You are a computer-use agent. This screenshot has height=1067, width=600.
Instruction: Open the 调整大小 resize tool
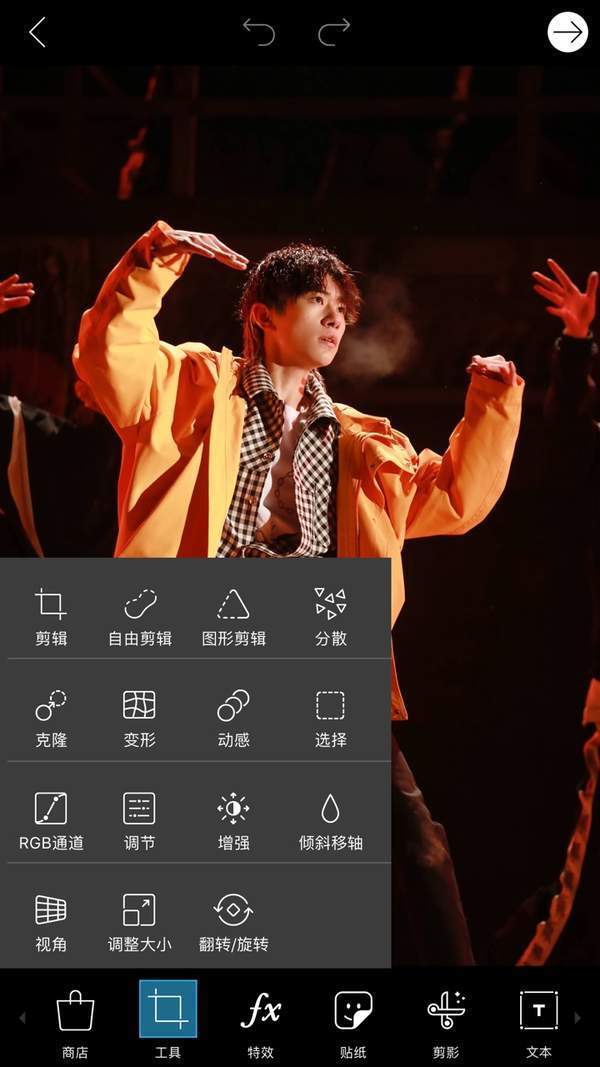(139, 921)
